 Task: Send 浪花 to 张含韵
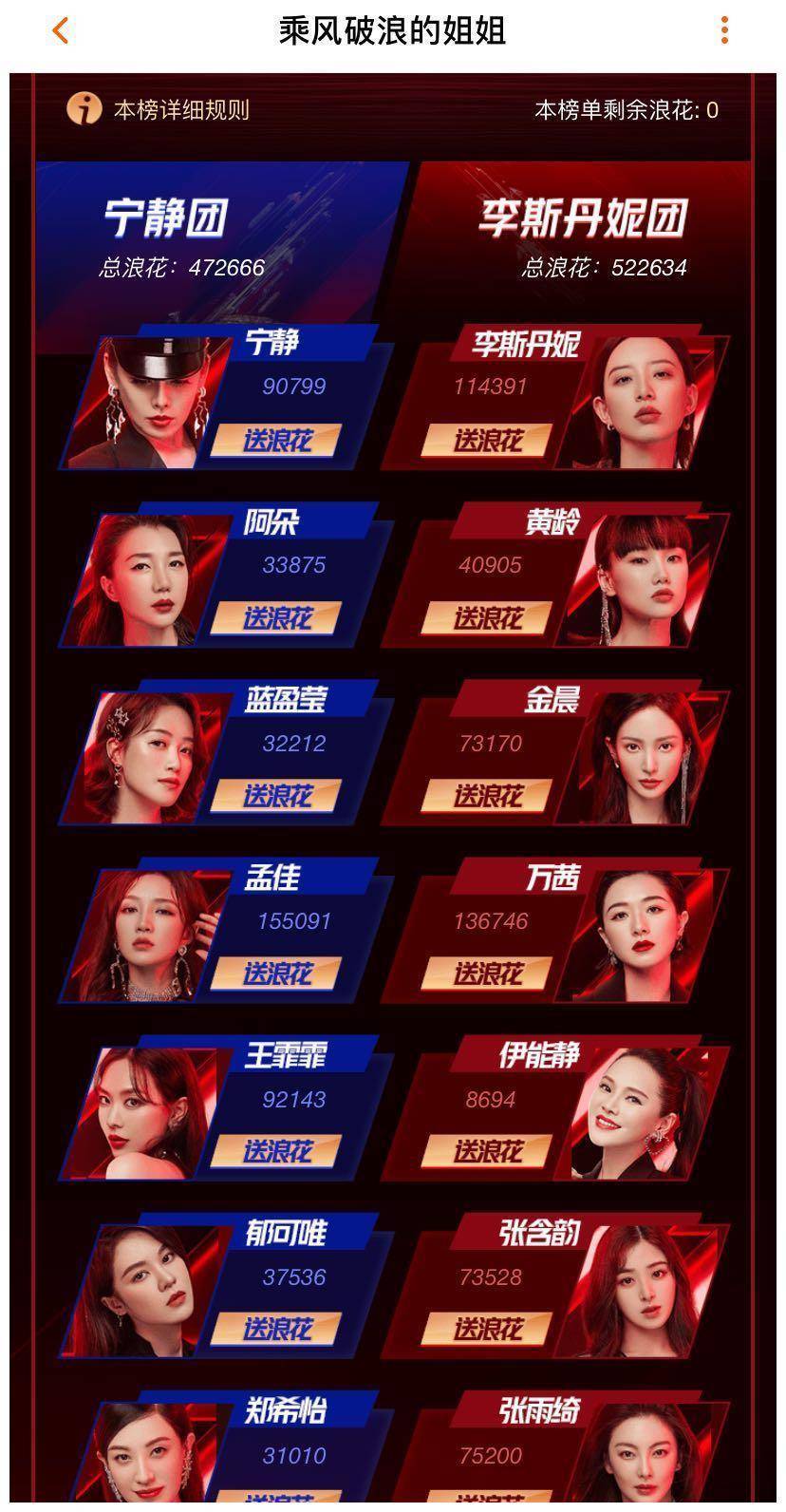coord(487,1330)
